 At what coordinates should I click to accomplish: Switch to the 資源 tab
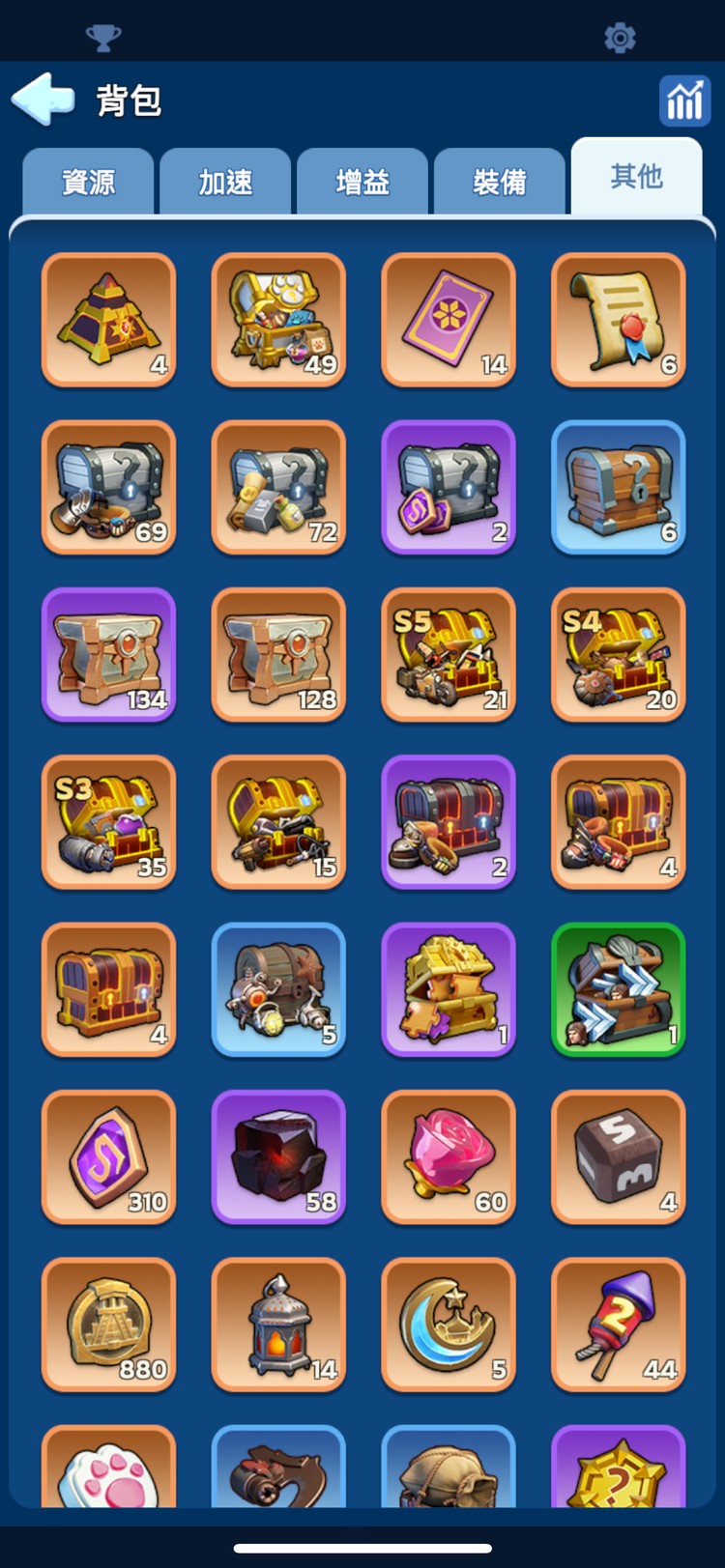[88, 182]
